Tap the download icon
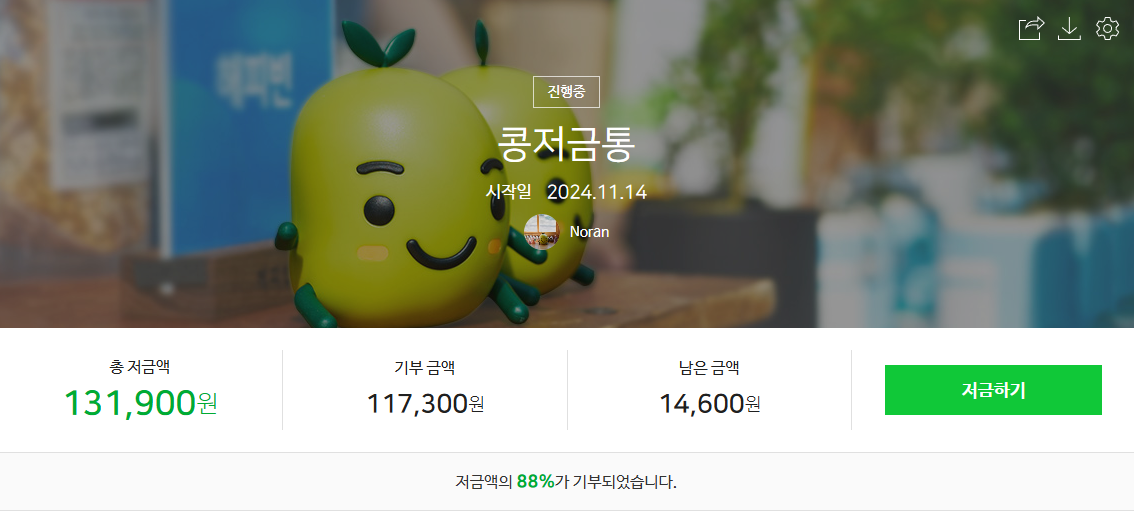The image size is (1134, 514). [x=1069, y=28]
